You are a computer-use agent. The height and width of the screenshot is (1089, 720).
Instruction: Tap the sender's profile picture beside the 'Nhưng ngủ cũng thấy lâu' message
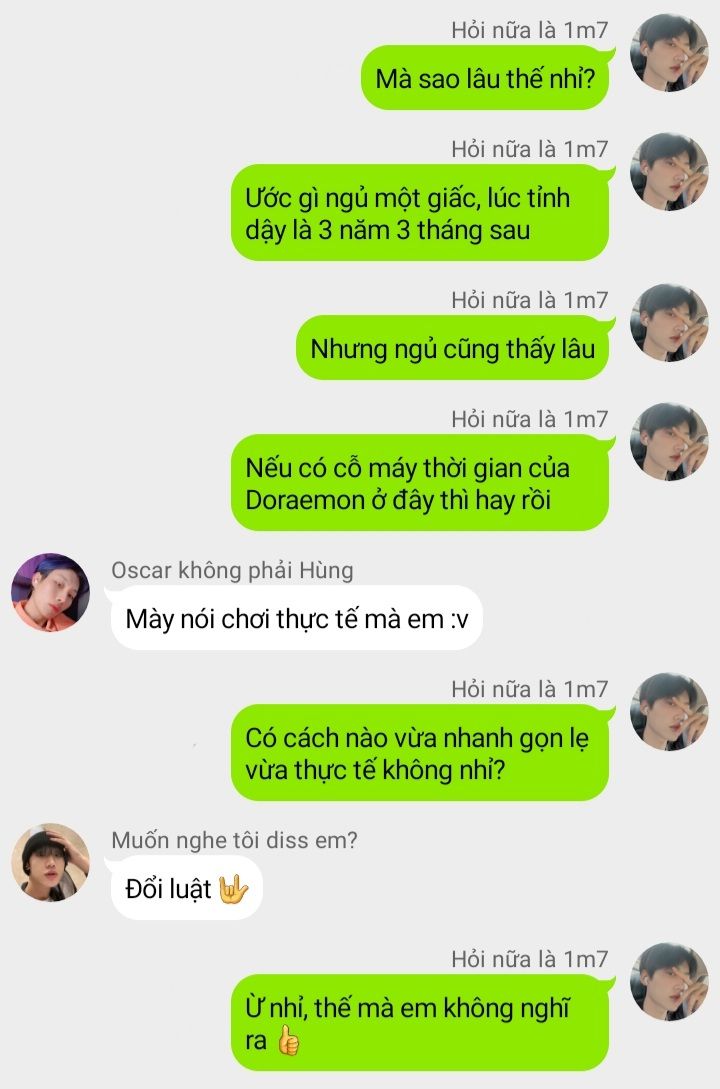pyautogui.click(x=669, y=323)
